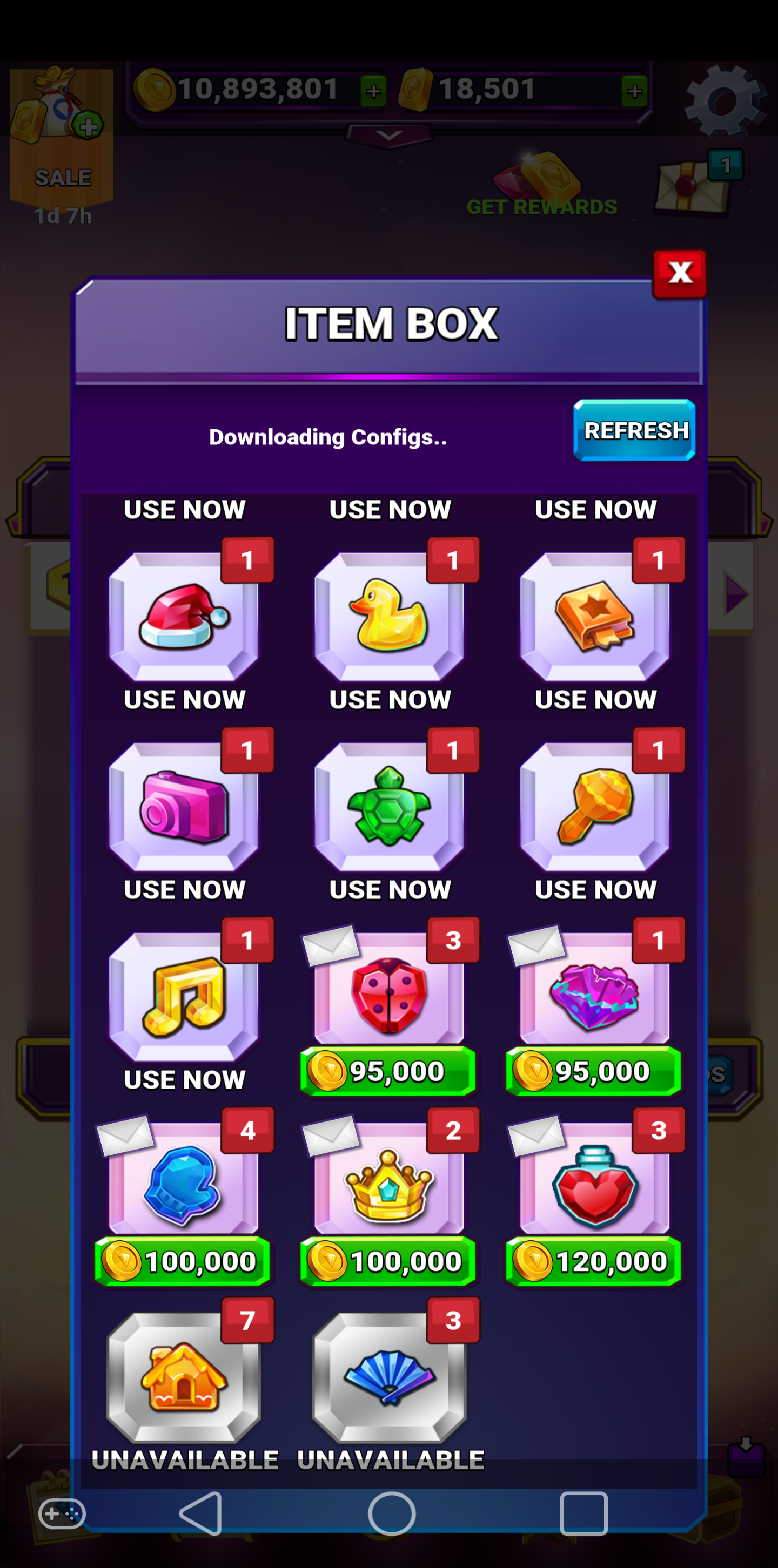Sell the heart potion for 120,000
Viewport: 778px width, 1568px height.
(594, 1261)
